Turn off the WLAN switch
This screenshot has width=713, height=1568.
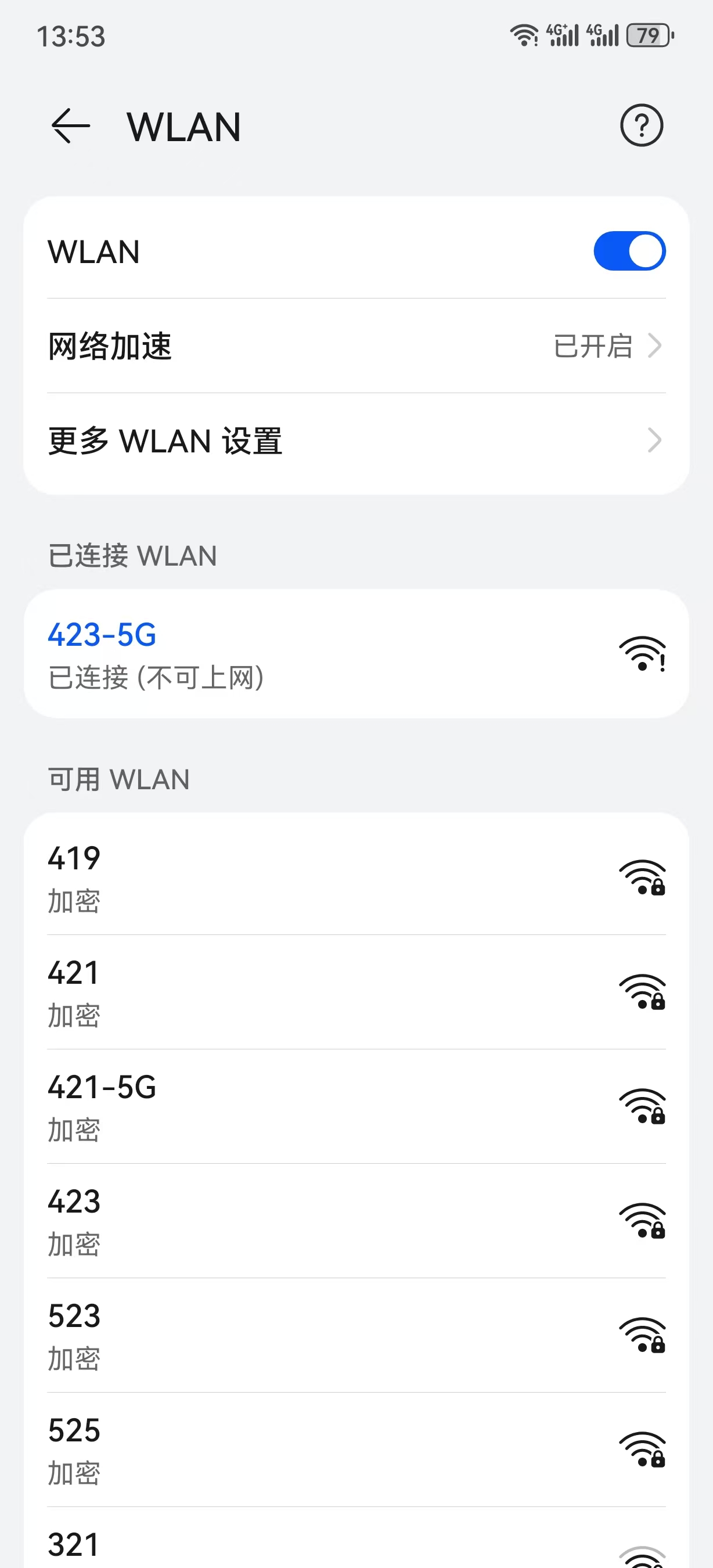pos(629,251)
